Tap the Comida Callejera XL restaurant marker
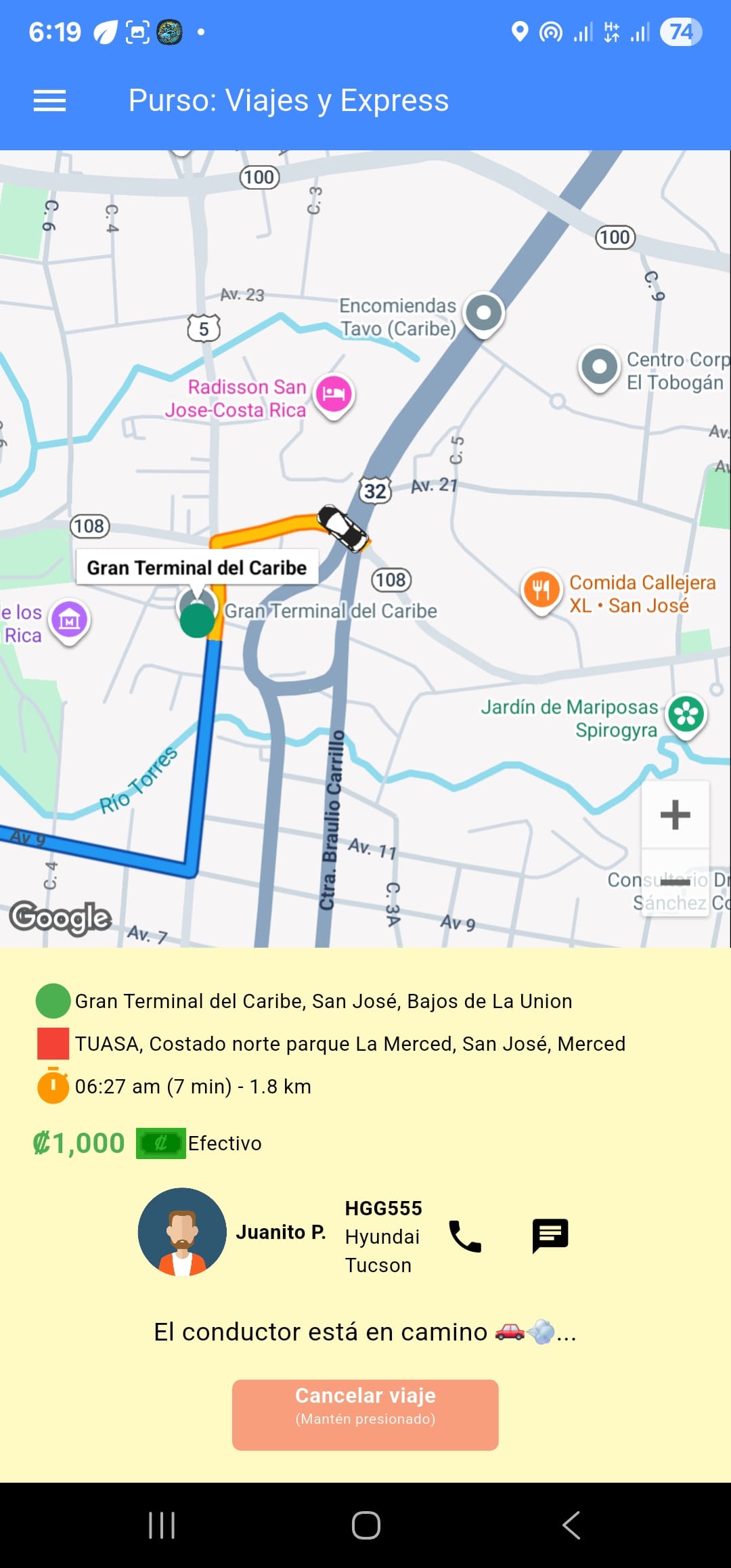Image resolution: width=731 pixels, height=1568 pixels. (541, 589)
